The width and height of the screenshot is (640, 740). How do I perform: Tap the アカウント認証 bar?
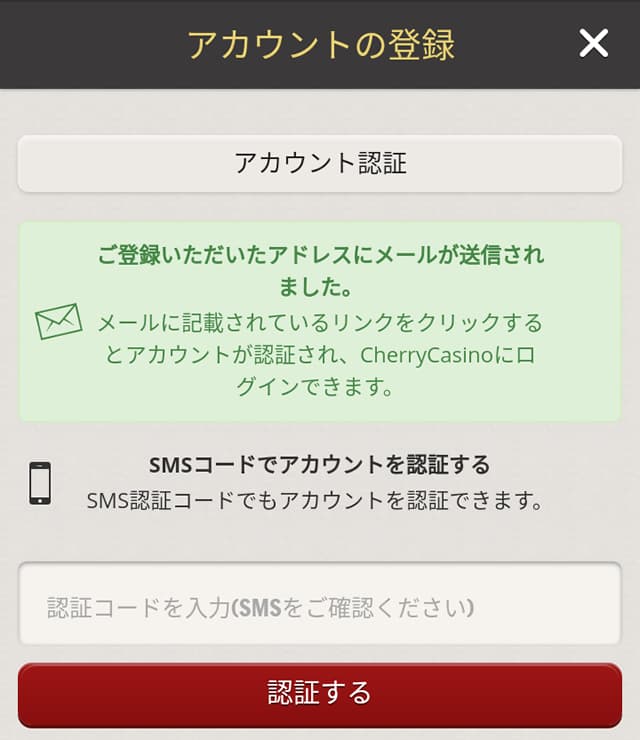coord(320,164)
